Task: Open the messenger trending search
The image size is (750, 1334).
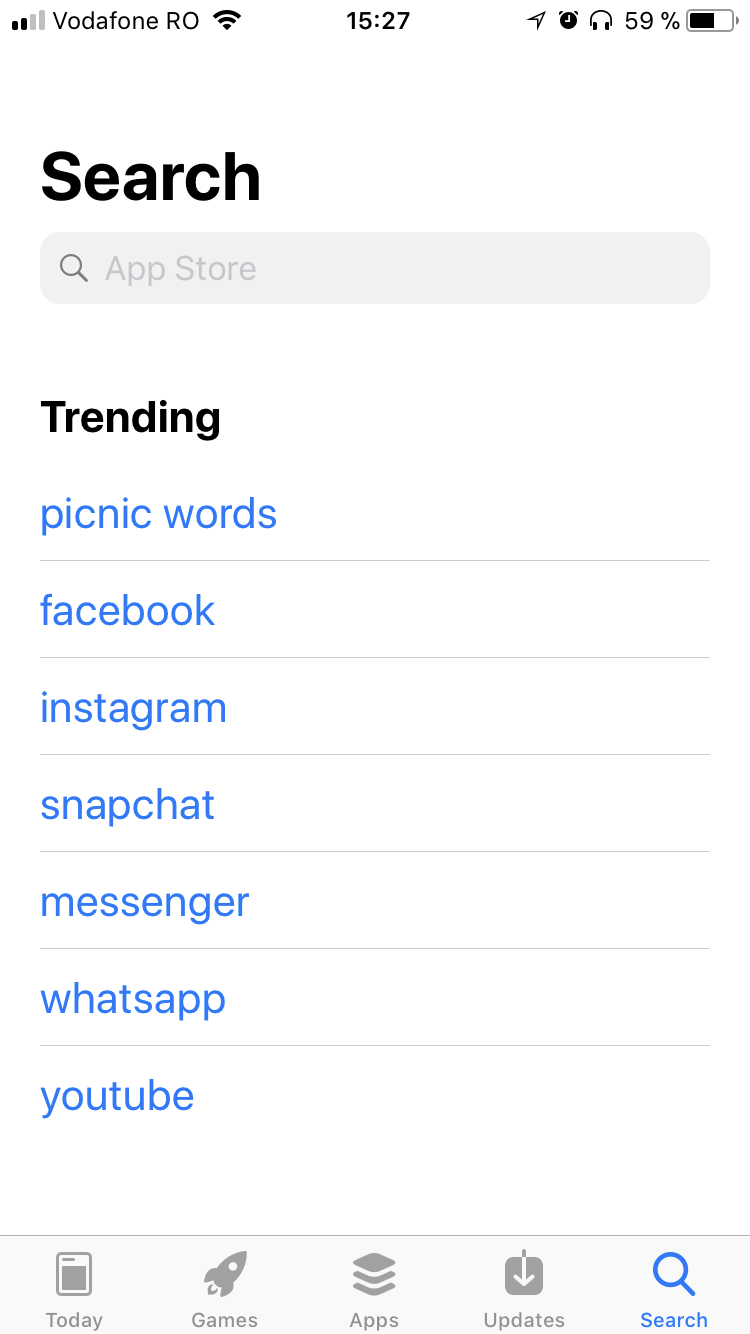Action: 144,902
